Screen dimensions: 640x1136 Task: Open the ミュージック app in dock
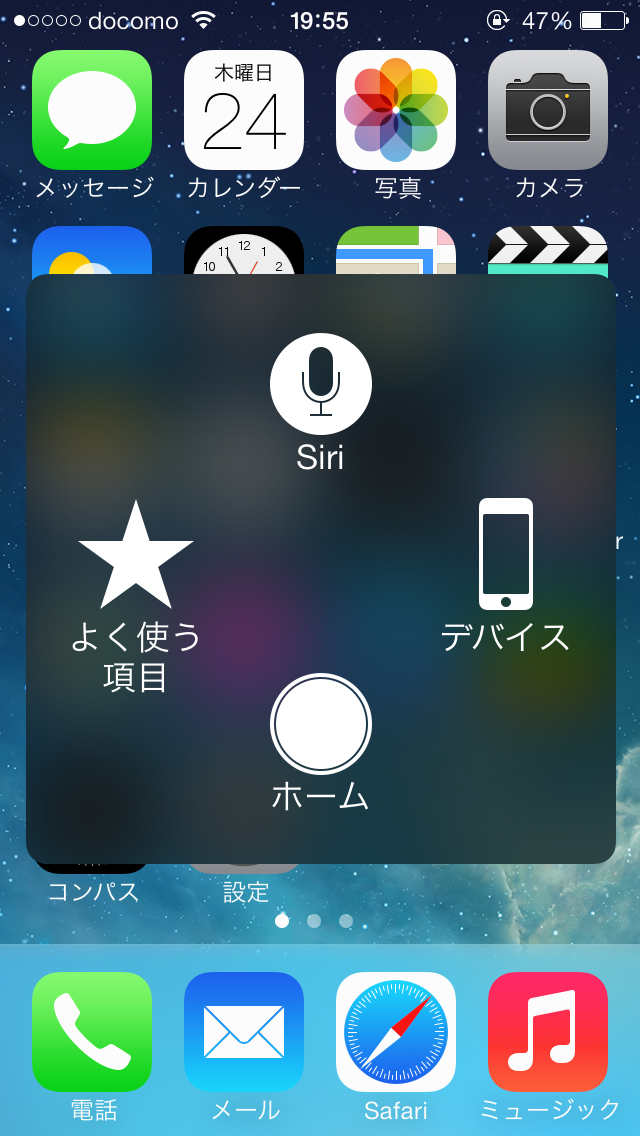(x=548, y=1031)
